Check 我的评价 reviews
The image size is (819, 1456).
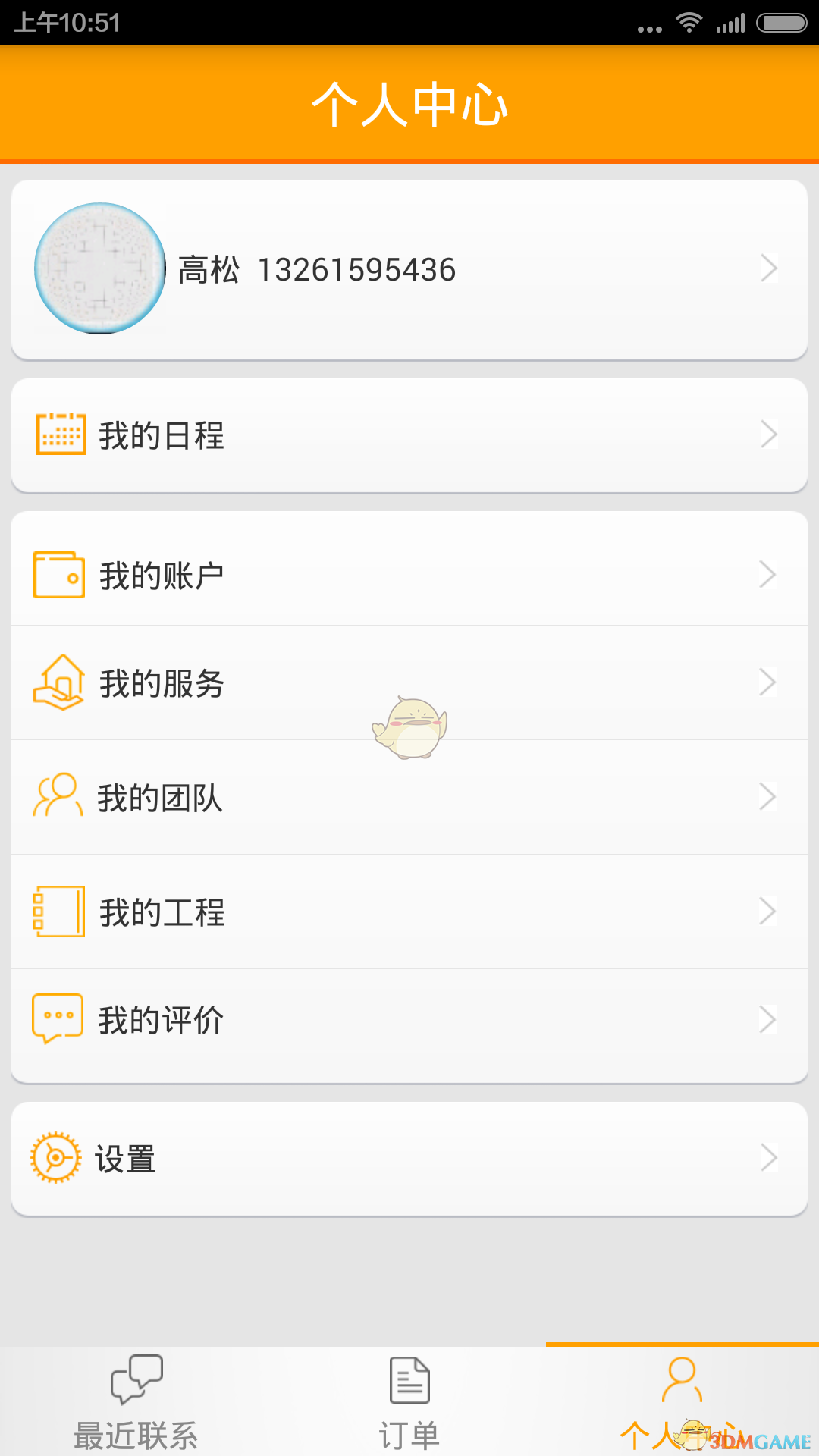click(x=409, y=1020)
